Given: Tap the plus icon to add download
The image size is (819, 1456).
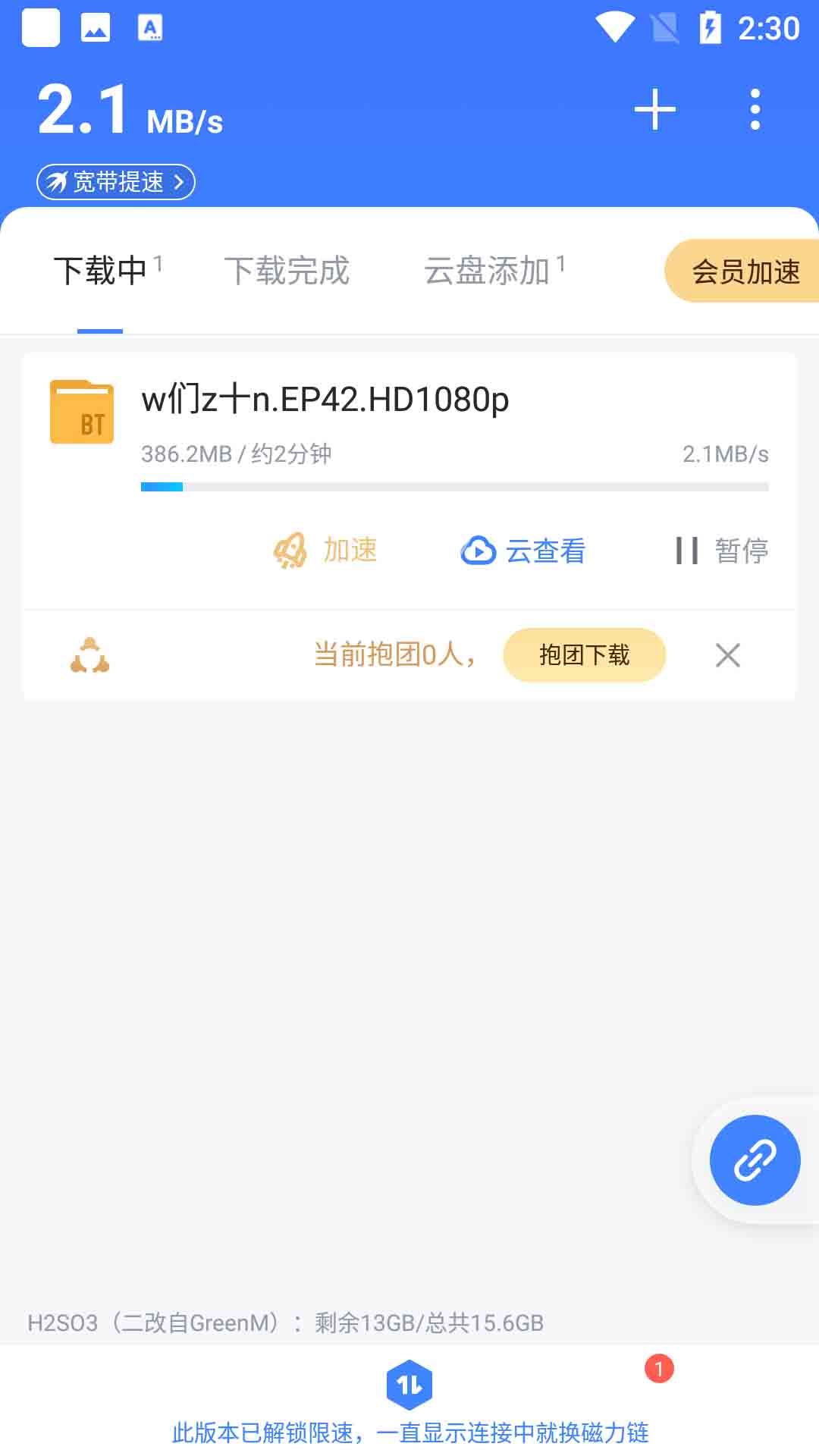Looking at the screenshot, I should coord(654,109).
